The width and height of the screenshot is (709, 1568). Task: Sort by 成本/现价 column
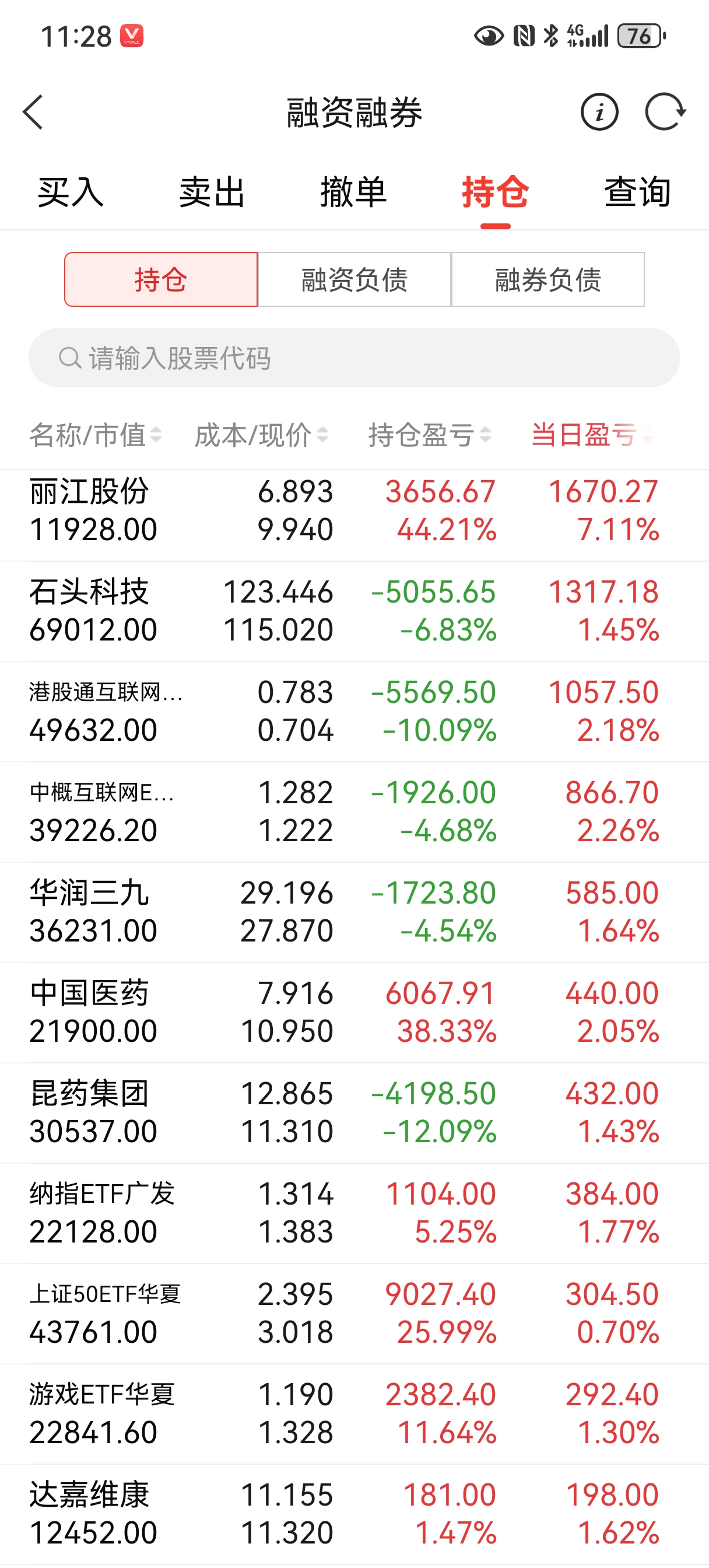click(x=261, y=435)
